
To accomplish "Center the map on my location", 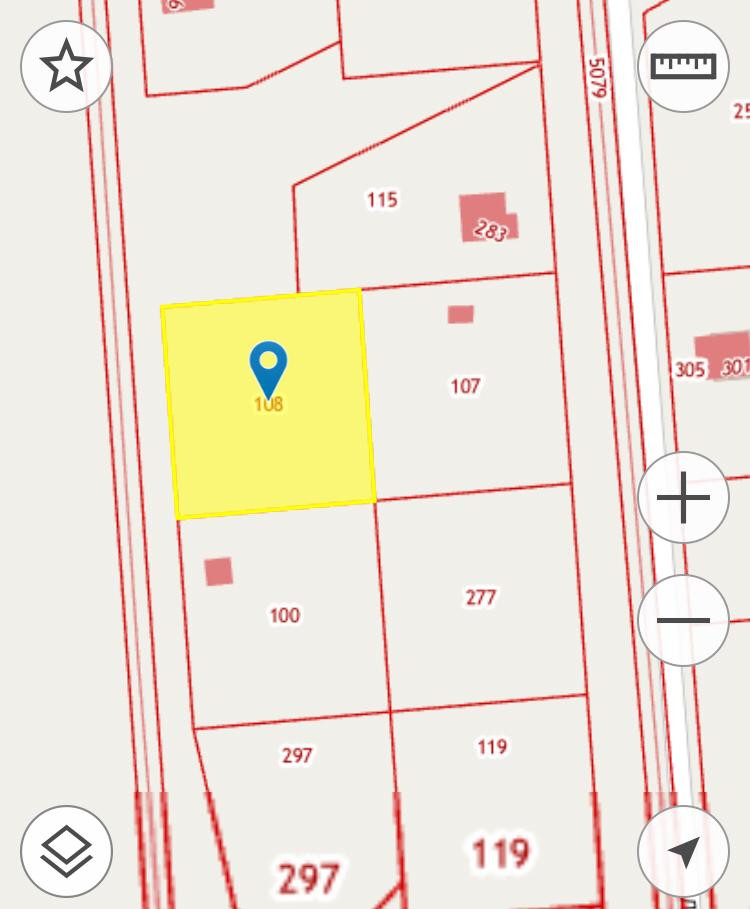I will [683, 851].
